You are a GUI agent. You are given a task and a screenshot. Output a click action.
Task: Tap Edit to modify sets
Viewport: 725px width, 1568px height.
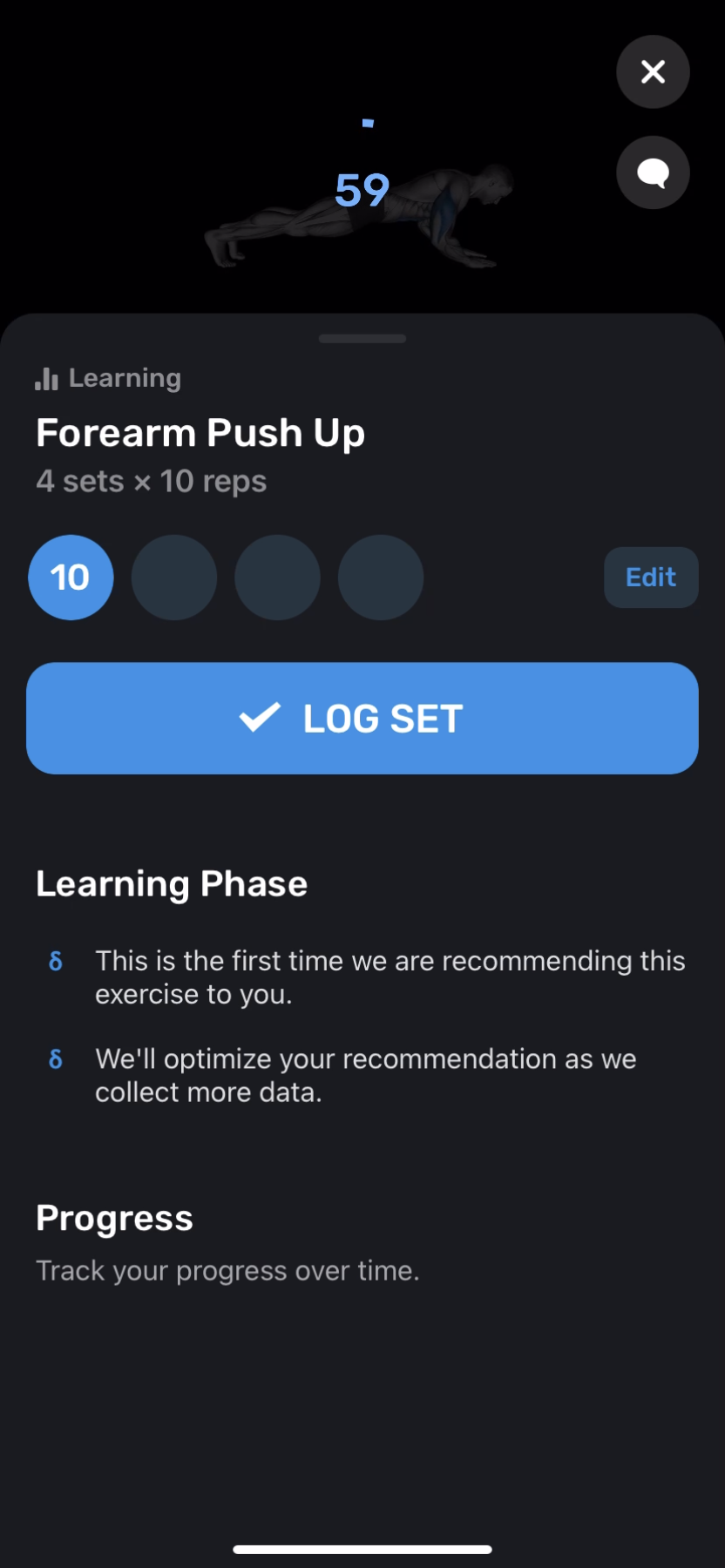point(651,577)
